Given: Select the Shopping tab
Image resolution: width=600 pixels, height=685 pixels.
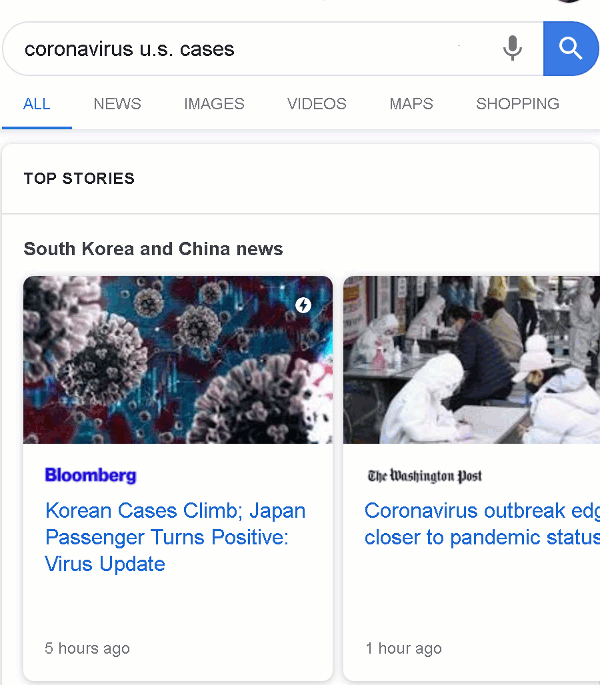Looking at the screenshot, I should tap(517, 104).
